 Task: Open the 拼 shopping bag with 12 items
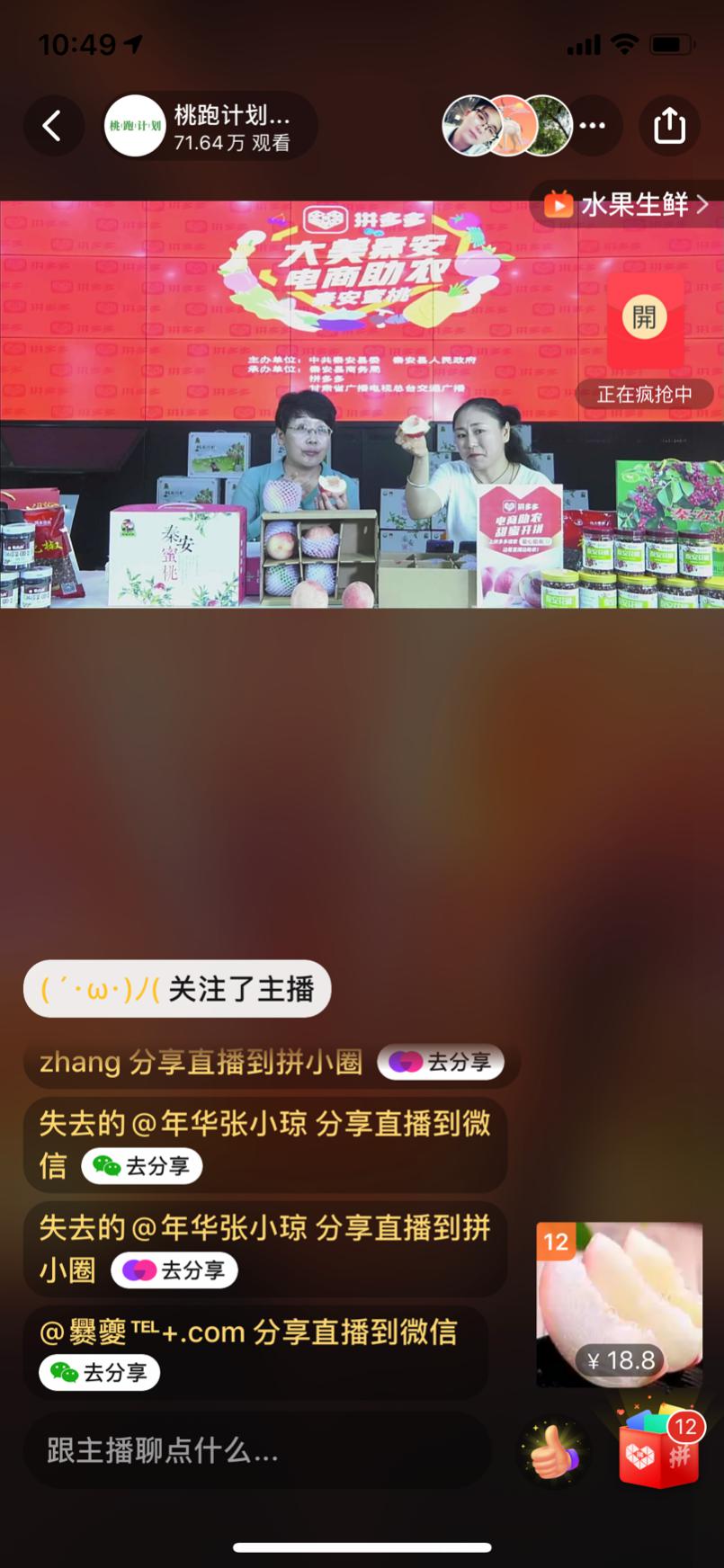point(661,1448)
